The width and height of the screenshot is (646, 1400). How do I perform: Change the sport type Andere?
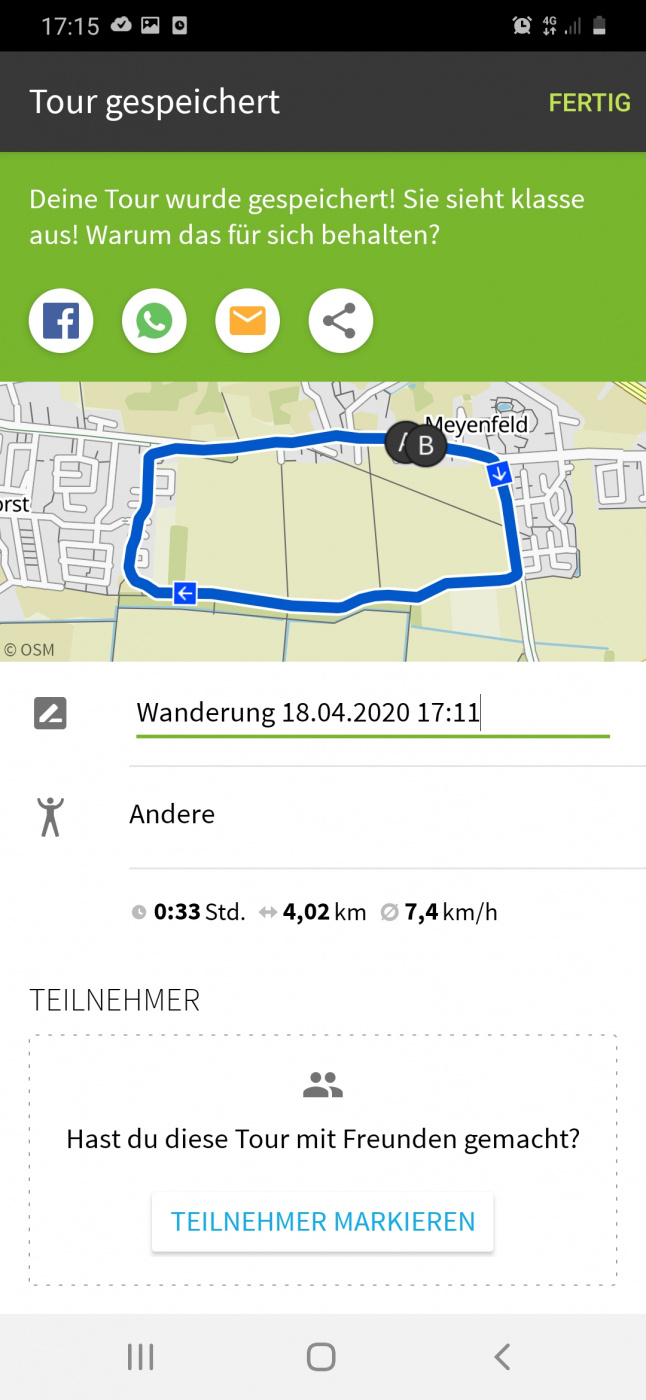click(x=172, y=814)
